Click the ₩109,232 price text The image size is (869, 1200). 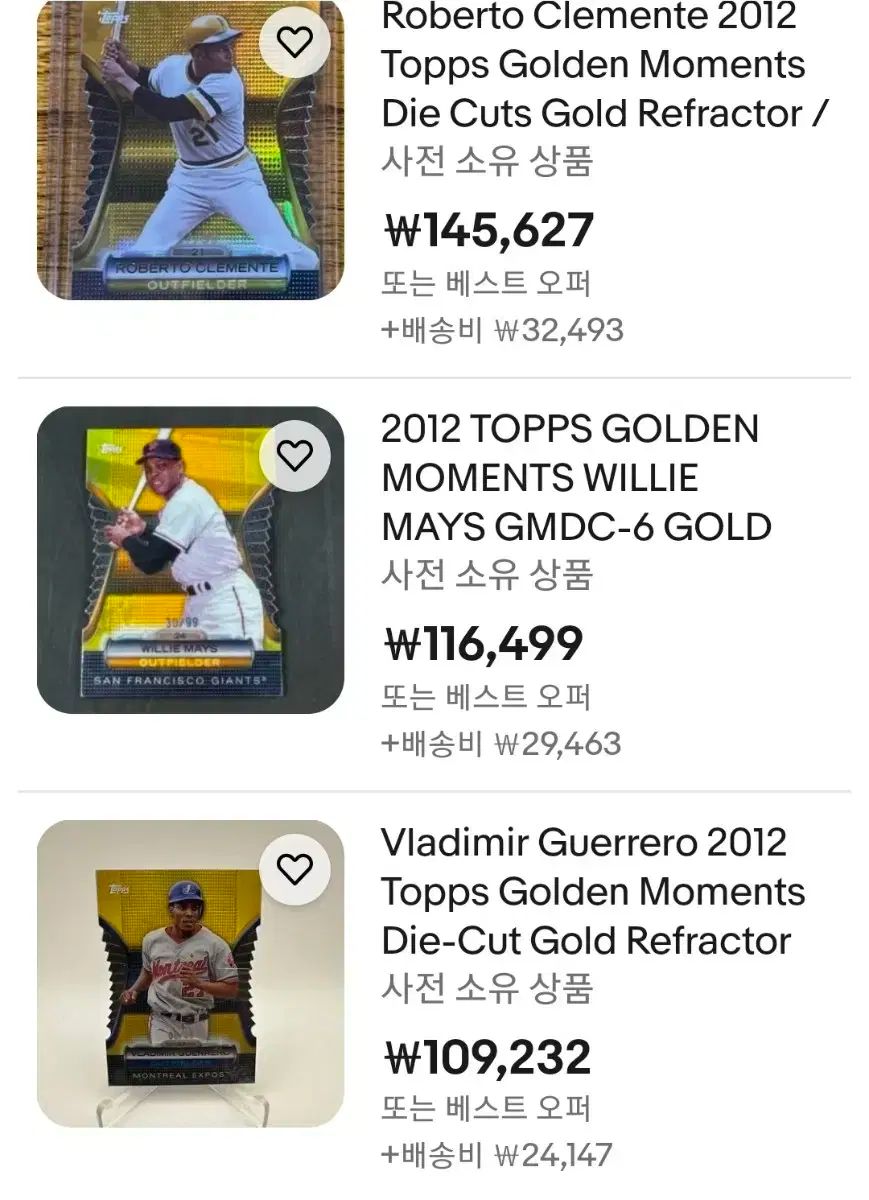(x=483, y=1057)
